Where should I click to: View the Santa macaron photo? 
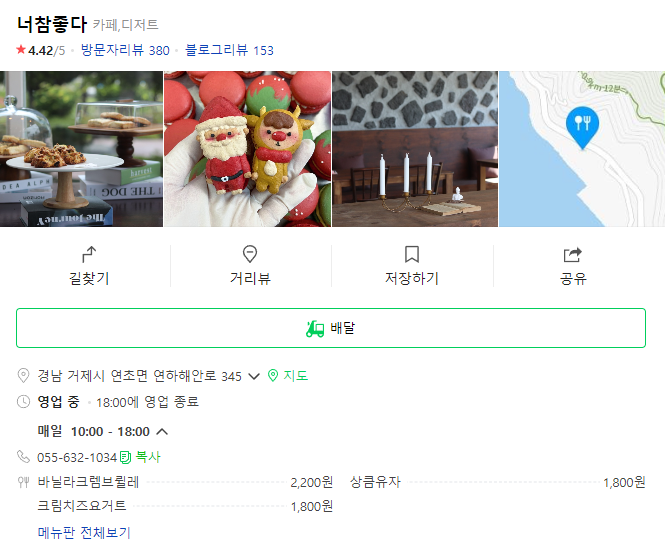(x=247, y=149)
